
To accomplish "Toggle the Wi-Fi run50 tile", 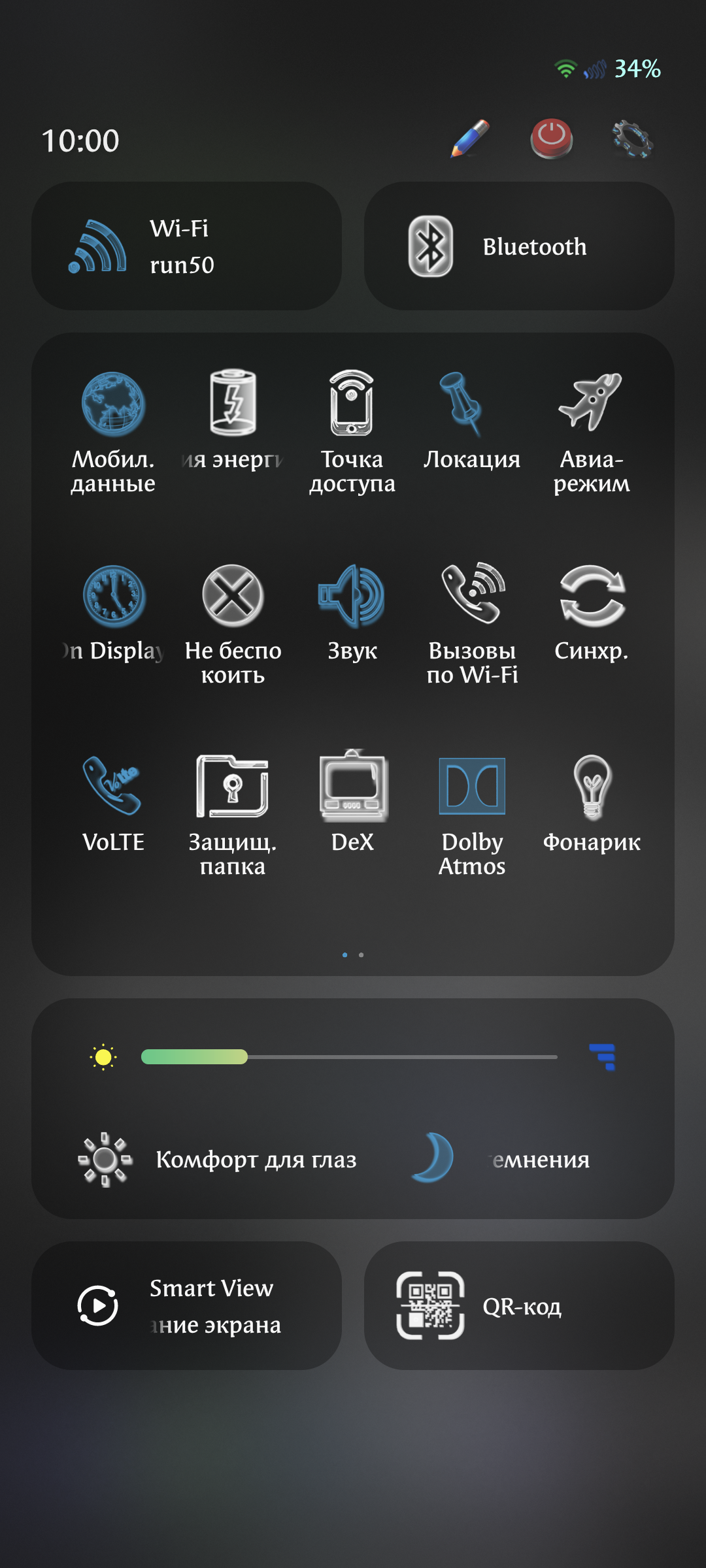I will [x=186, y=246].
